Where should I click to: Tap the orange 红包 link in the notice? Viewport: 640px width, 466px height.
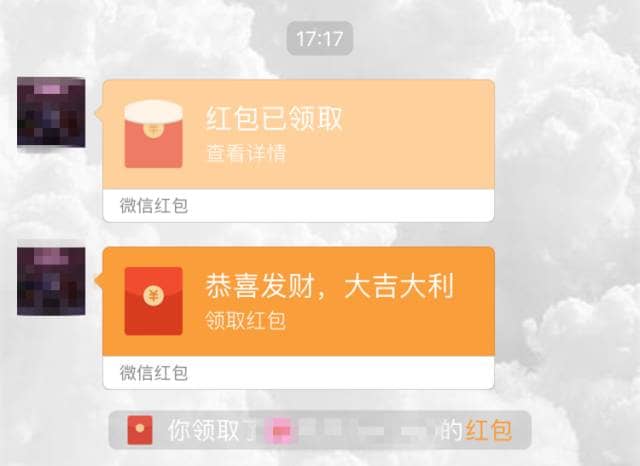[488, 431]
